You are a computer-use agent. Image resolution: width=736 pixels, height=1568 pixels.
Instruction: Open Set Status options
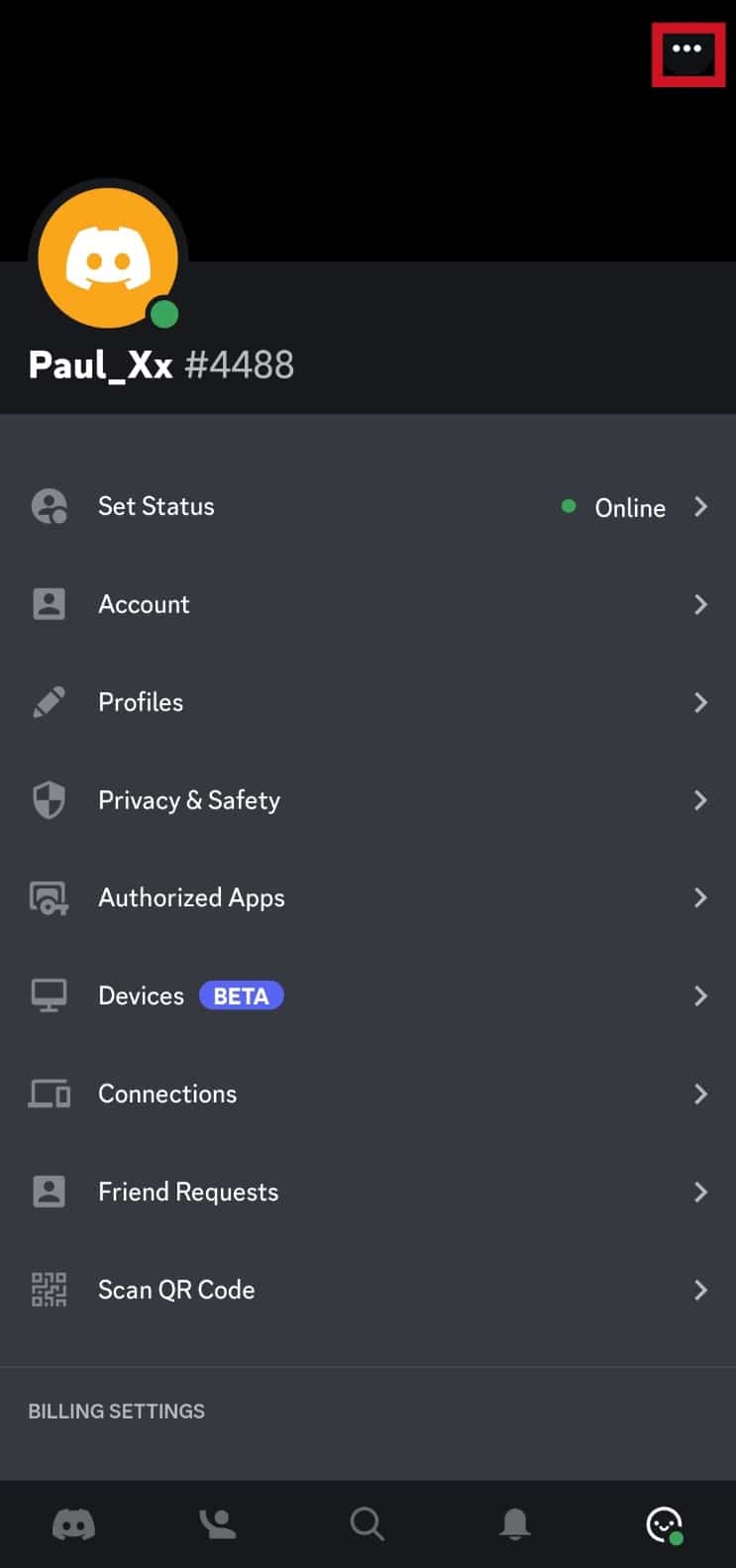tap(368, 506)
